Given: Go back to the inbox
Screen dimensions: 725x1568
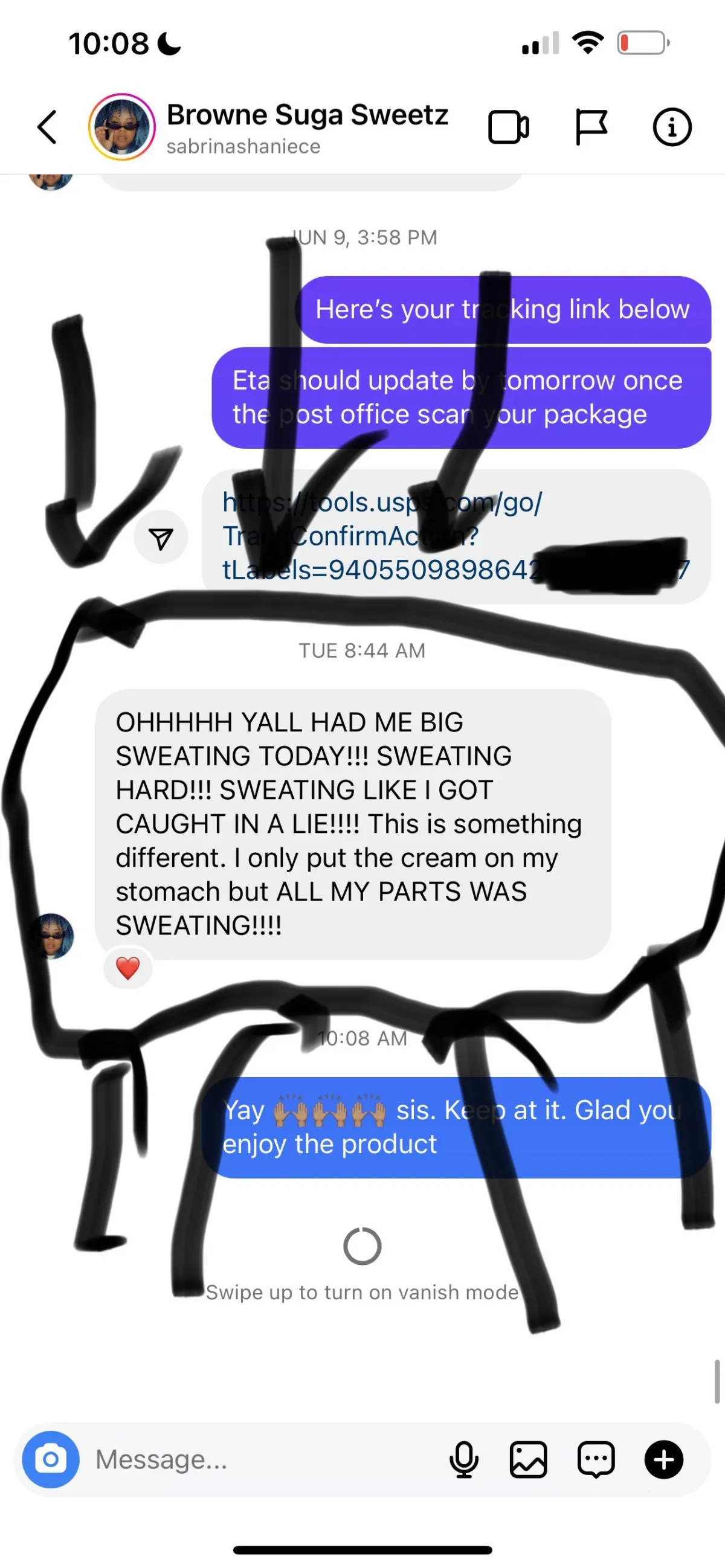Looking at the screenshot, I should click(48, 127).
